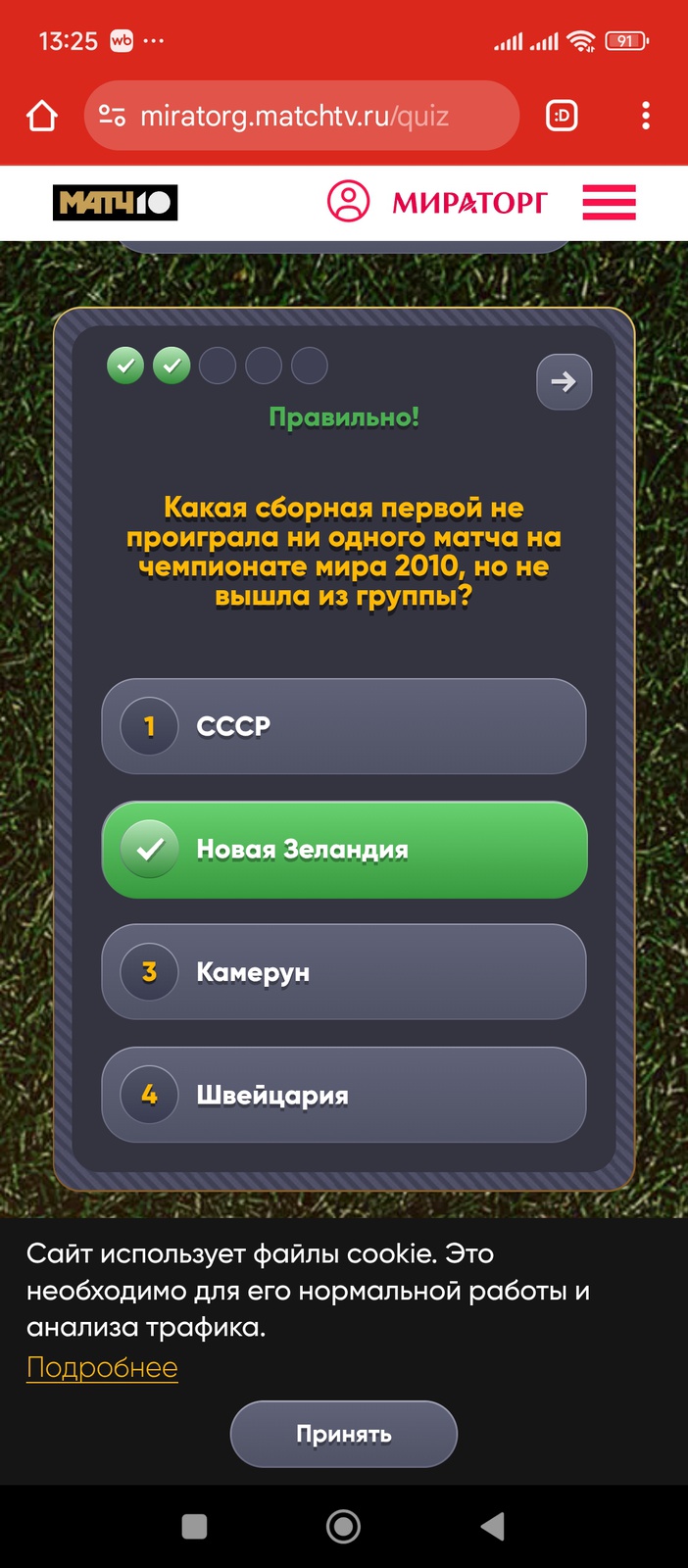
Task: Open the user profile icon
Action: pos(348,202)
